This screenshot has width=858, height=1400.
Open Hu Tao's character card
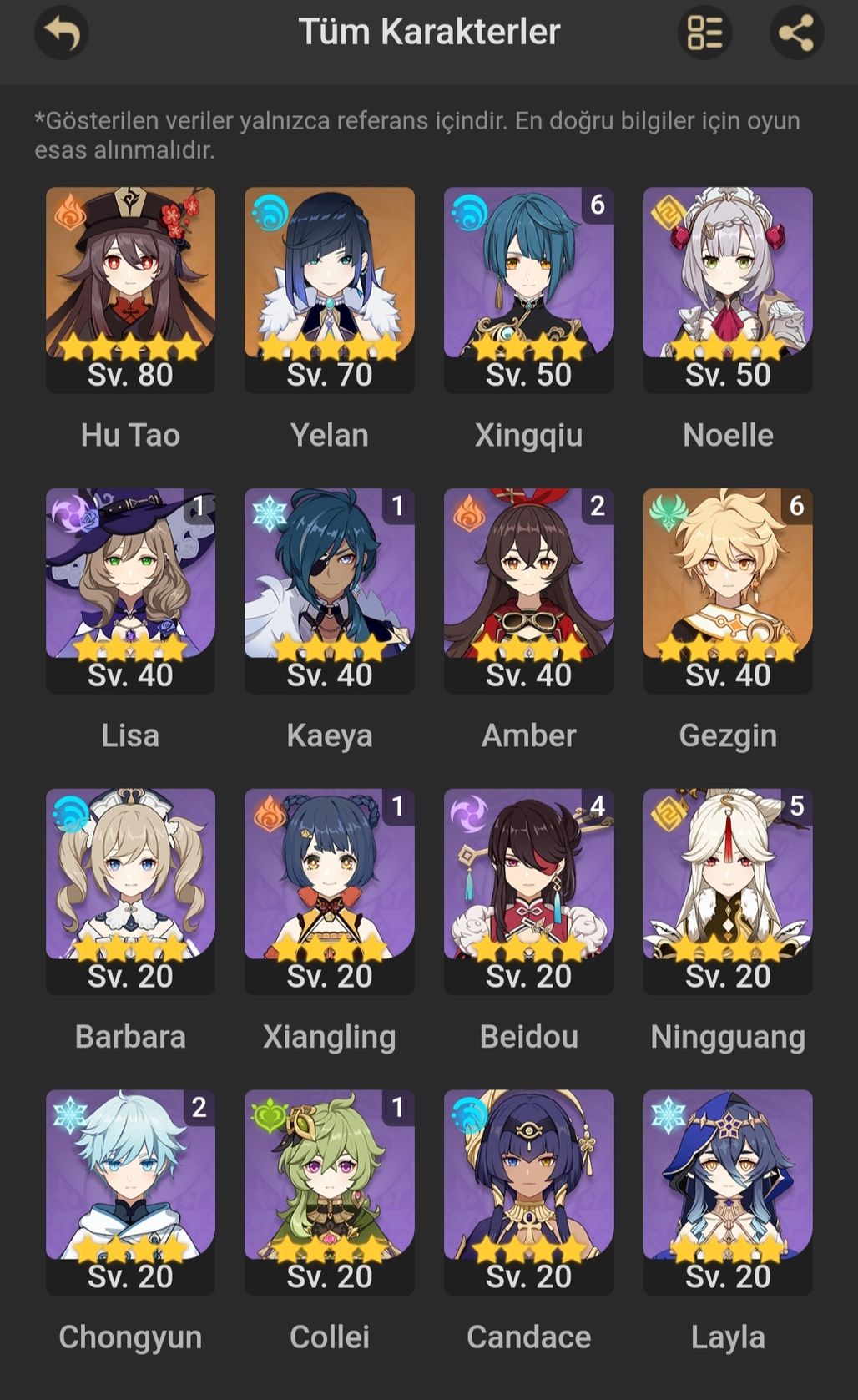click(130, 289)
